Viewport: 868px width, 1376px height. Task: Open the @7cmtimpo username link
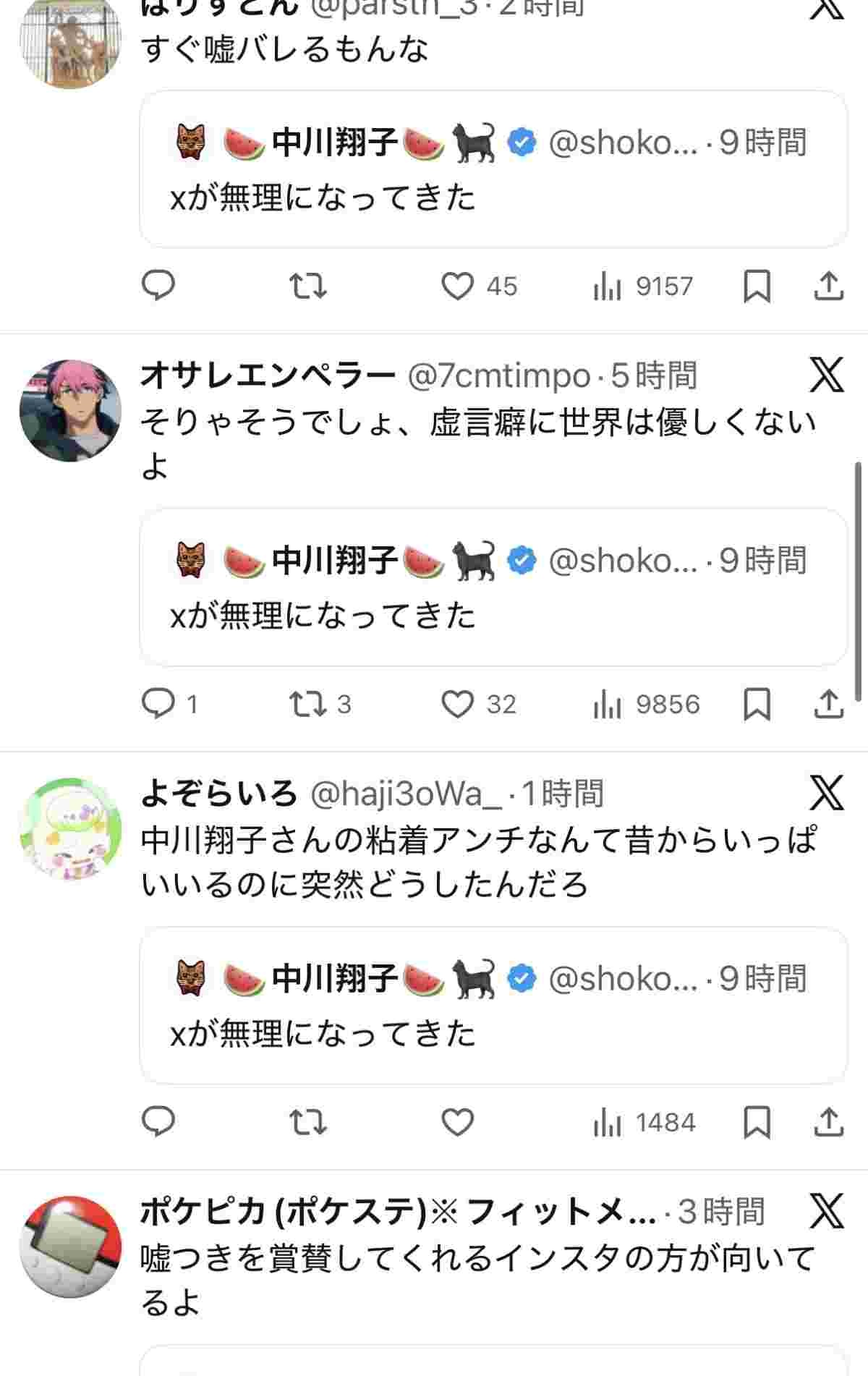(x=499, y=375)
